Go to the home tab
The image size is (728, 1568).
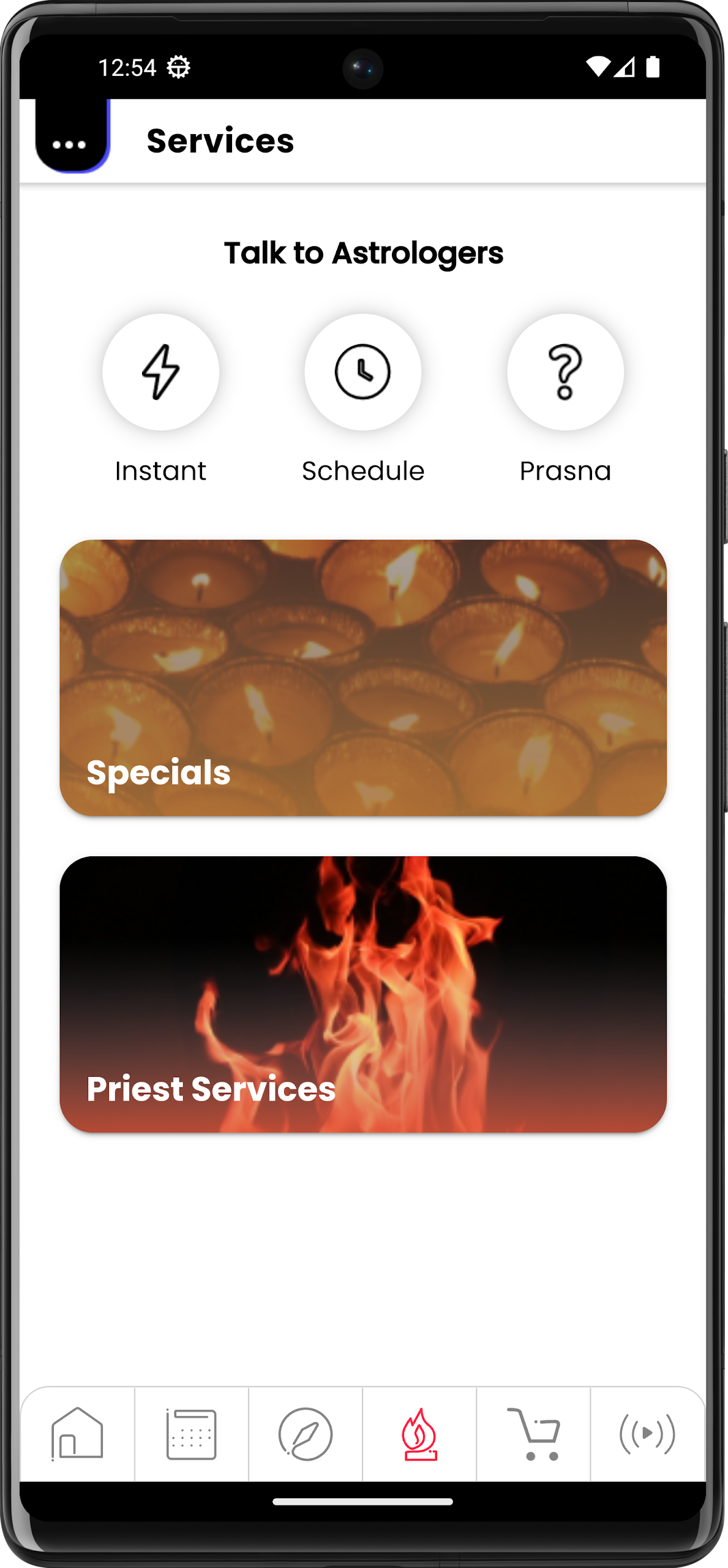(78, 1434)
